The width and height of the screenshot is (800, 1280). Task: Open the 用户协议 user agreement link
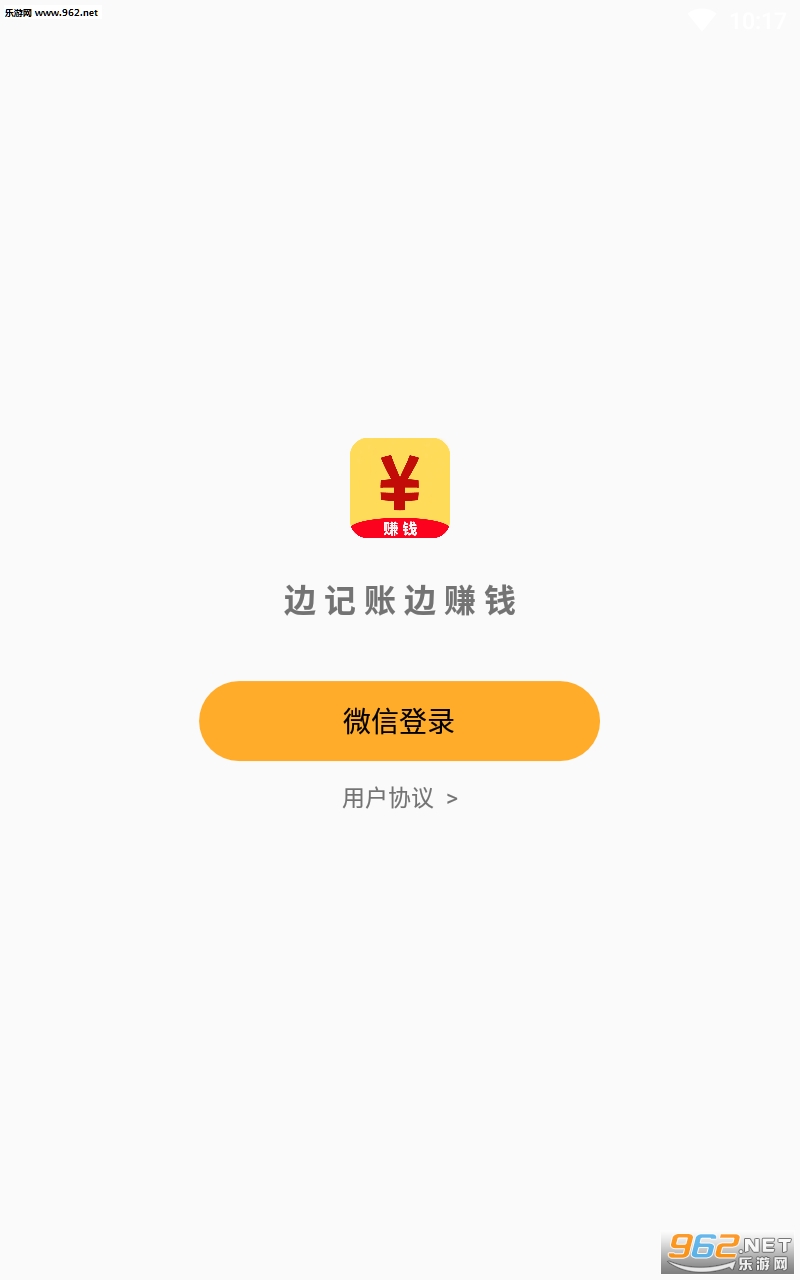coord(399,798)
